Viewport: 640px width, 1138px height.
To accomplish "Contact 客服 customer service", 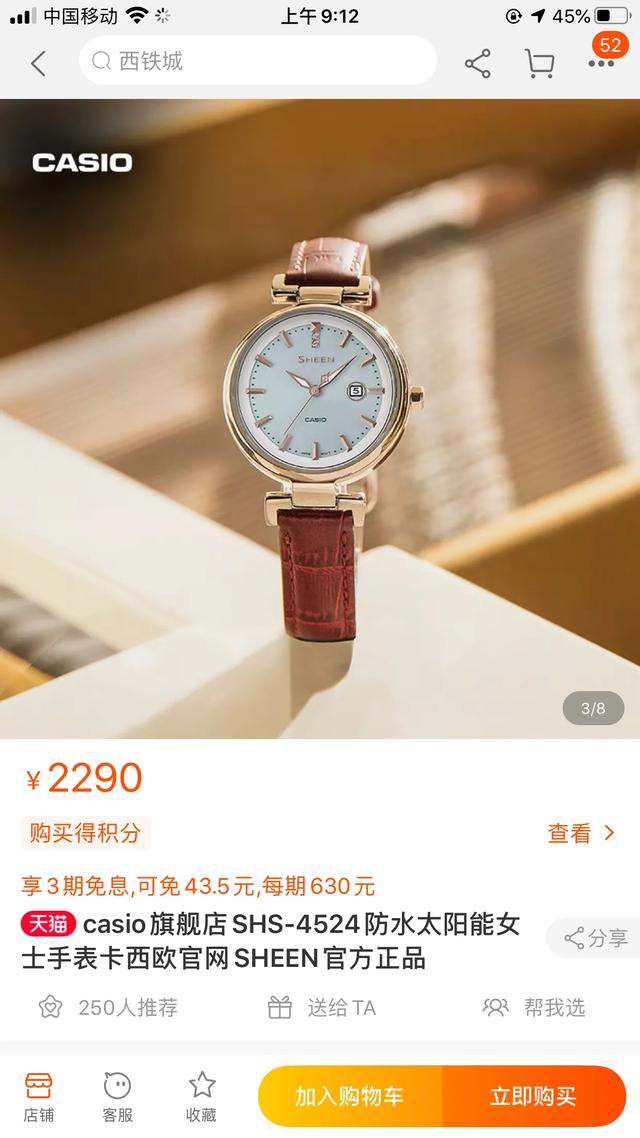I will tap(117, 1096).
